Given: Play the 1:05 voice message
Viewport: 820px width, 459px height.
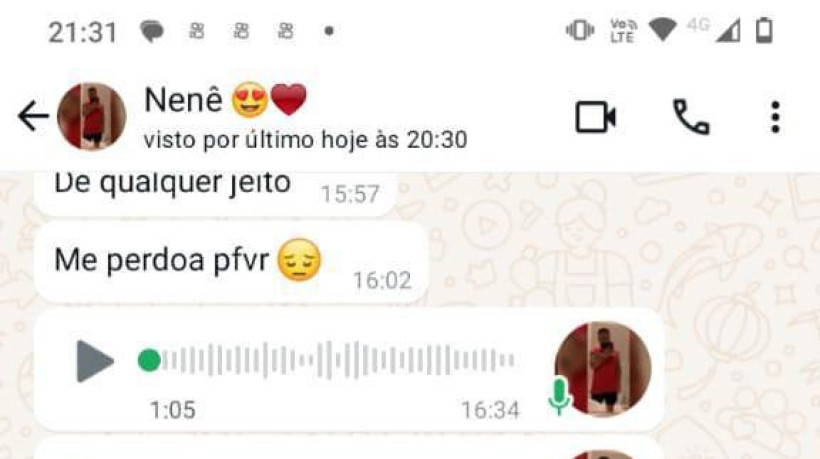Looking at the screenshot, I should (x=95, y=361).
